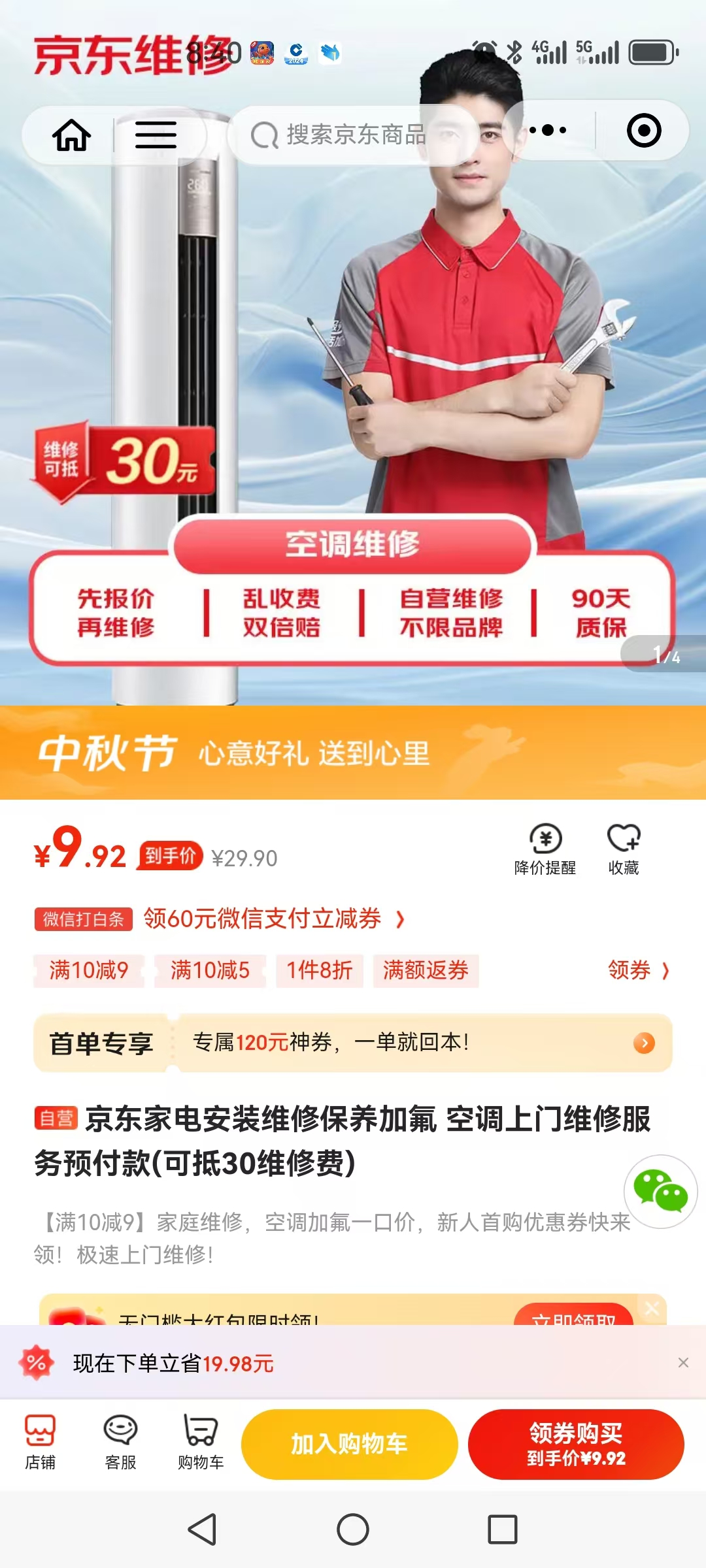The image size is (706, 1568).
Task: Dismiss the 现在下单立省19.98元 notice
Action: [x=683, y=1362]
